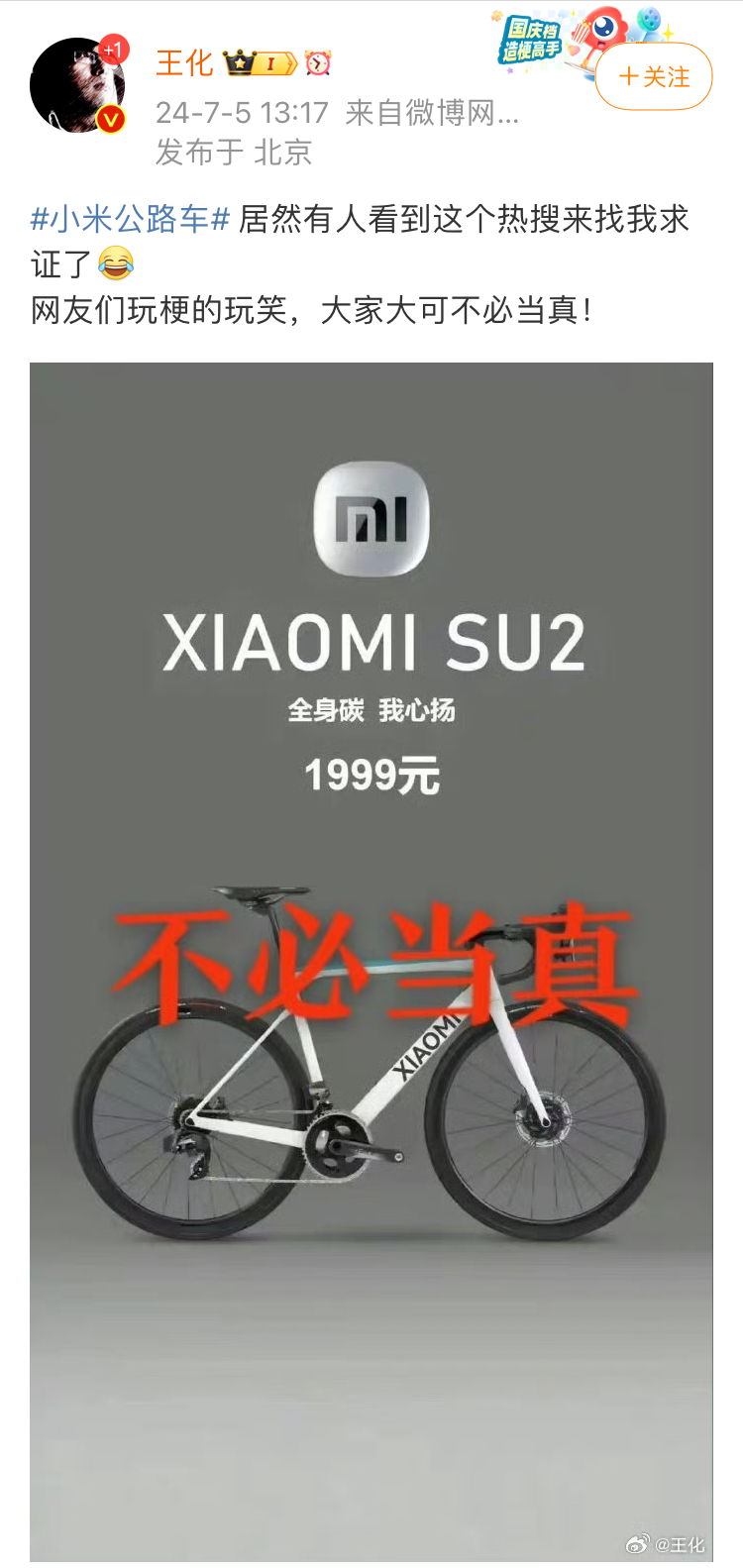View the Xiaomi SU2 bike image fullscreen
This screenshot has width=743, height=1568.
[371, 961]
